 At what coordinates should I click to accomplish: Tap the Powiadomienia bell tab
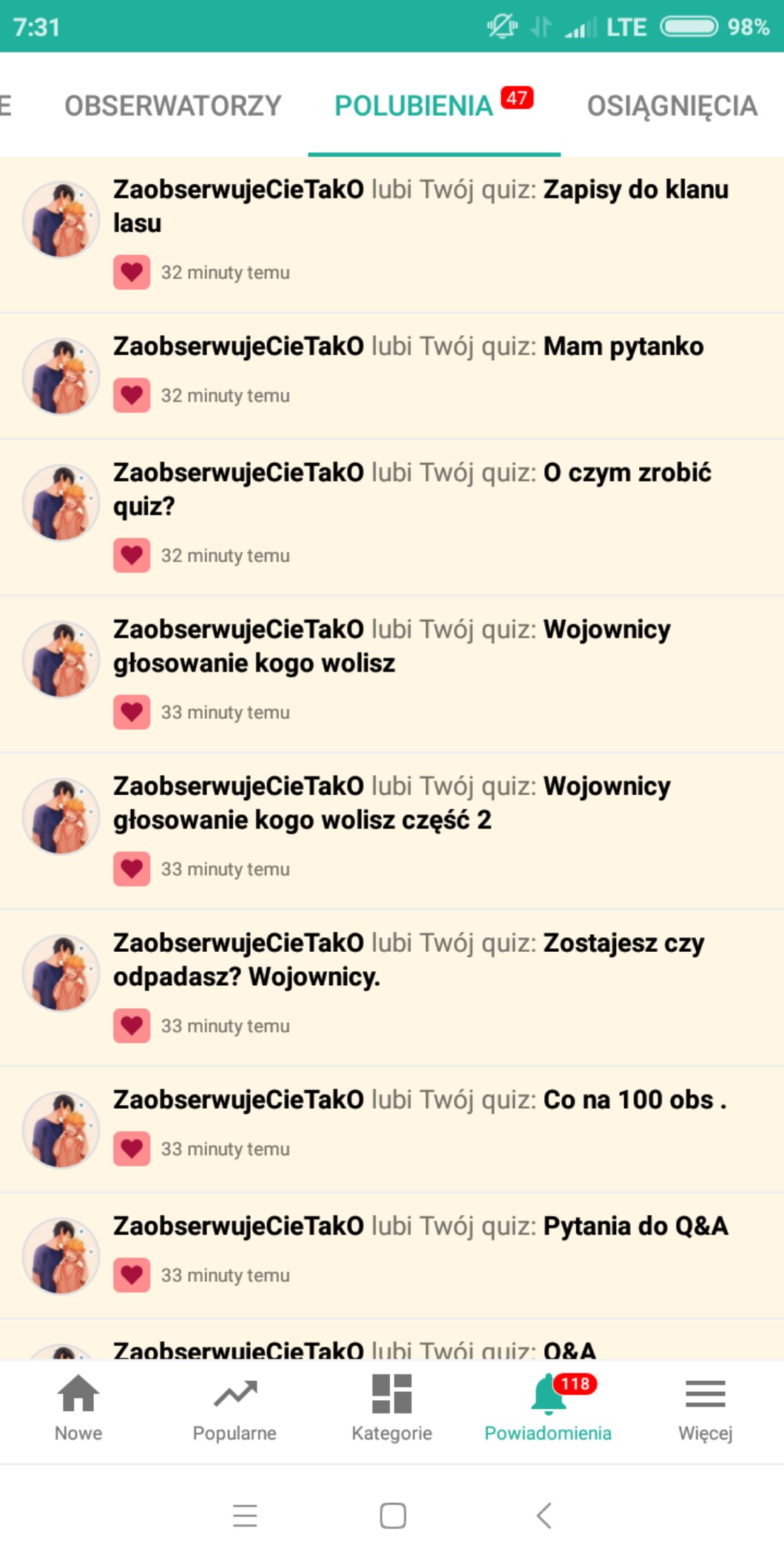548,1408
